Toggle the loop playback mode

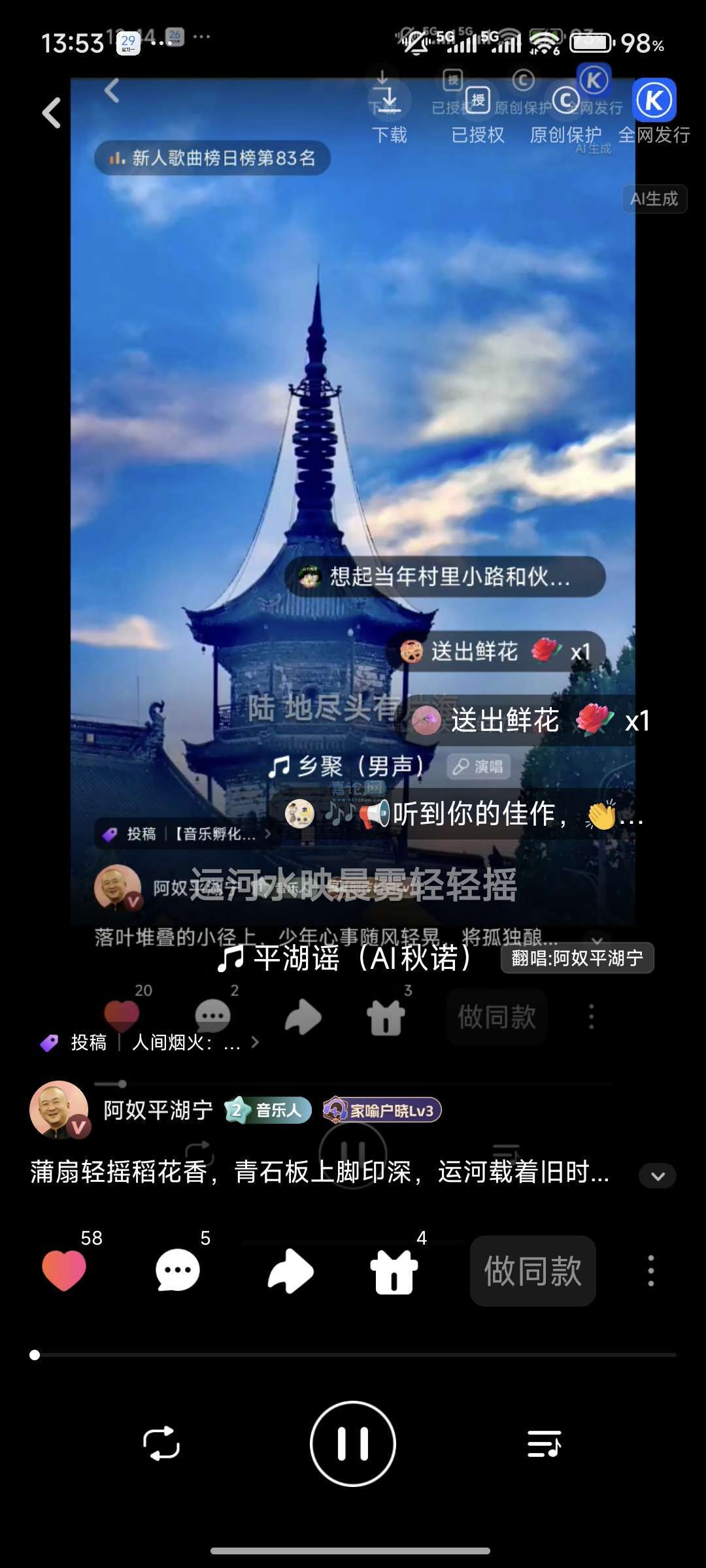pos(161,1444)
